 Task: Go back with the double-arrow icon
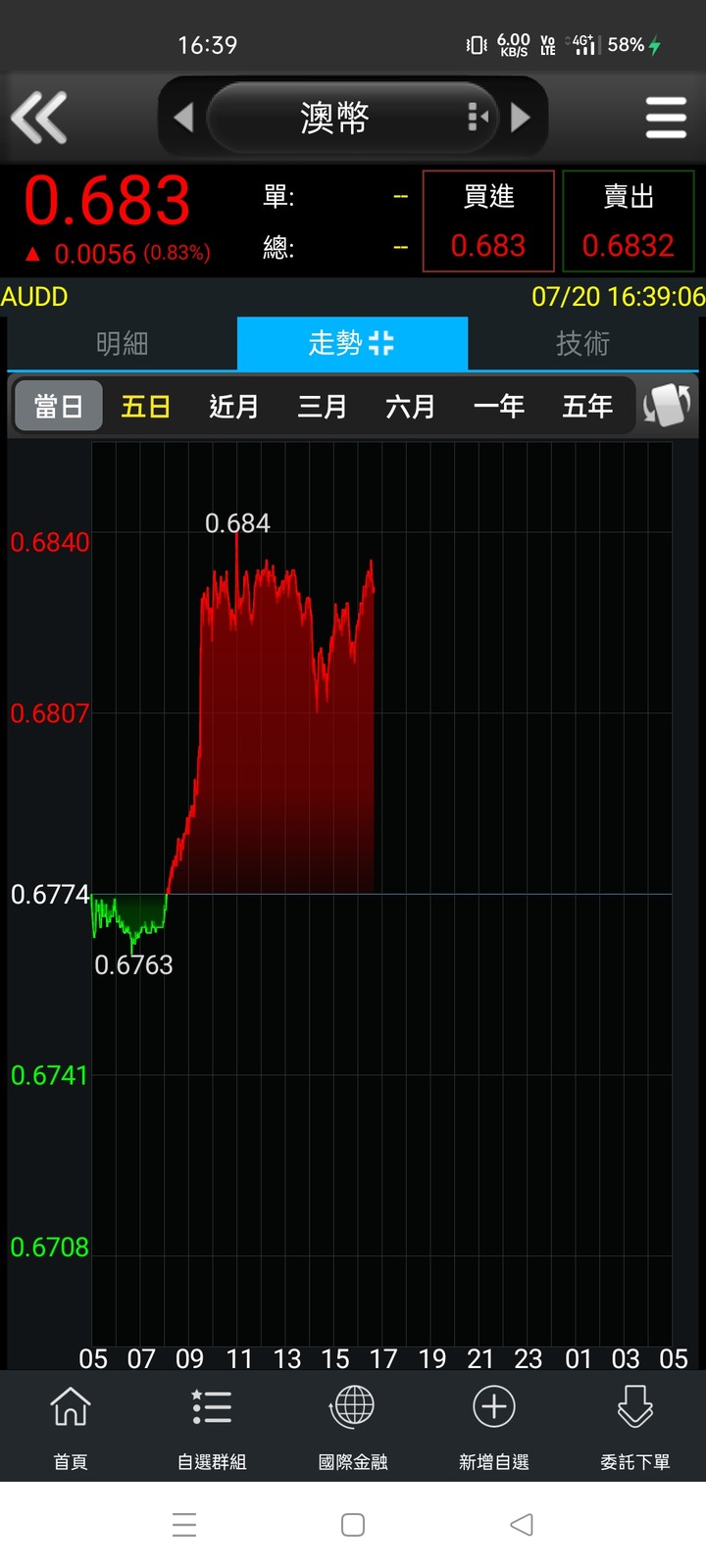(39, 118)
